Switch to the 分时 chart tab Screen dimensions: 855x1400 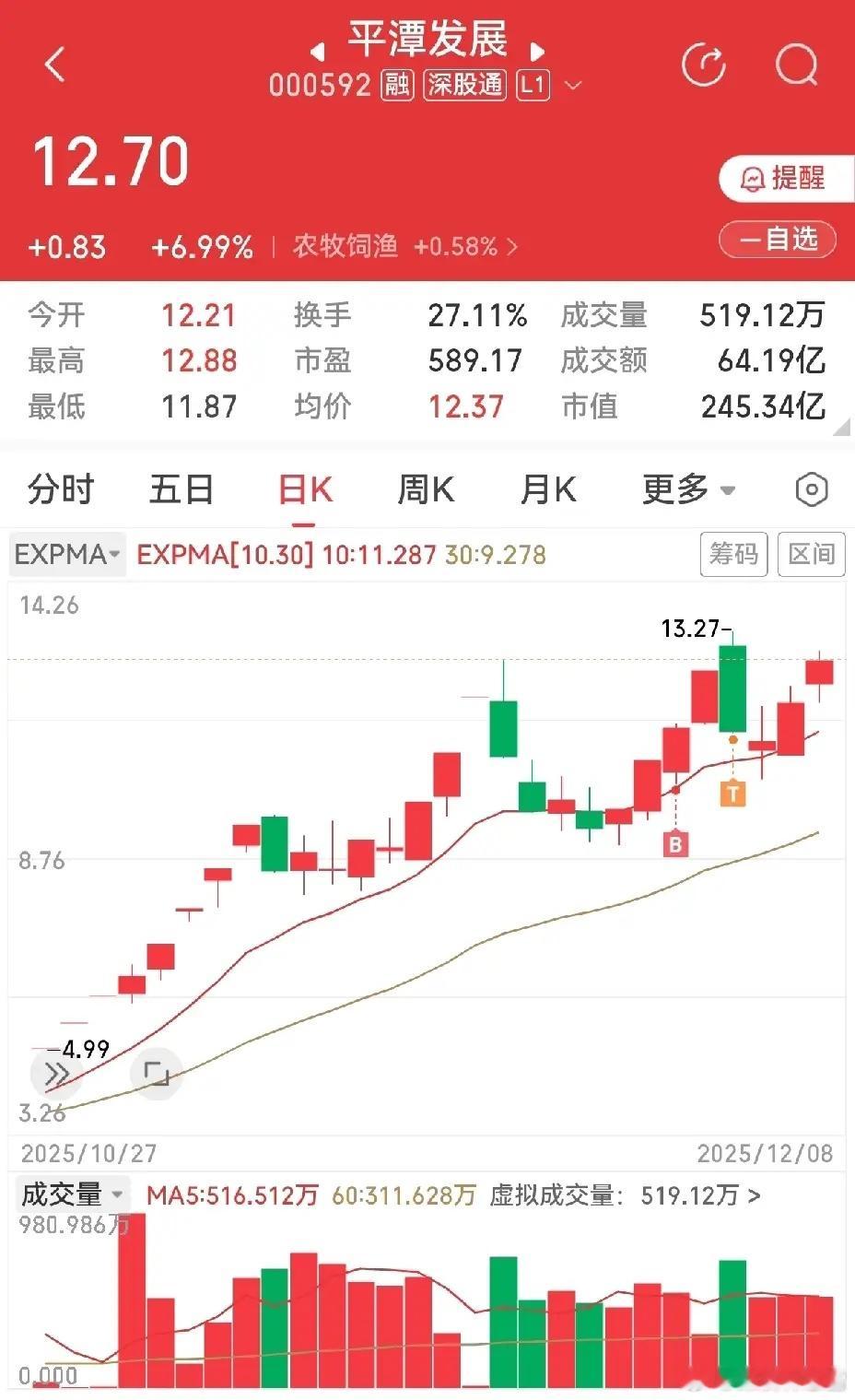61,489
